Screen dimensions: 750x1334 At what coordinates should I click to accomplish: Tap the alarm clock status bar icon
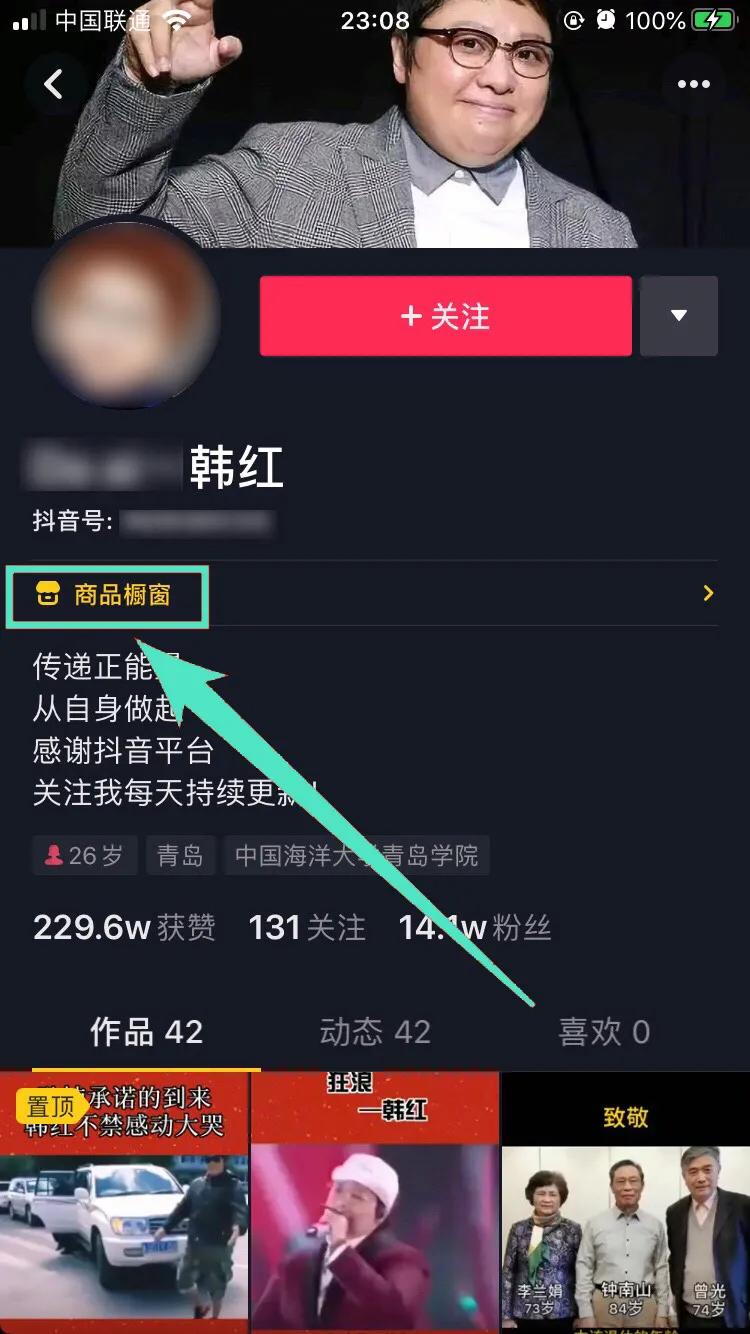click(608, 18)
